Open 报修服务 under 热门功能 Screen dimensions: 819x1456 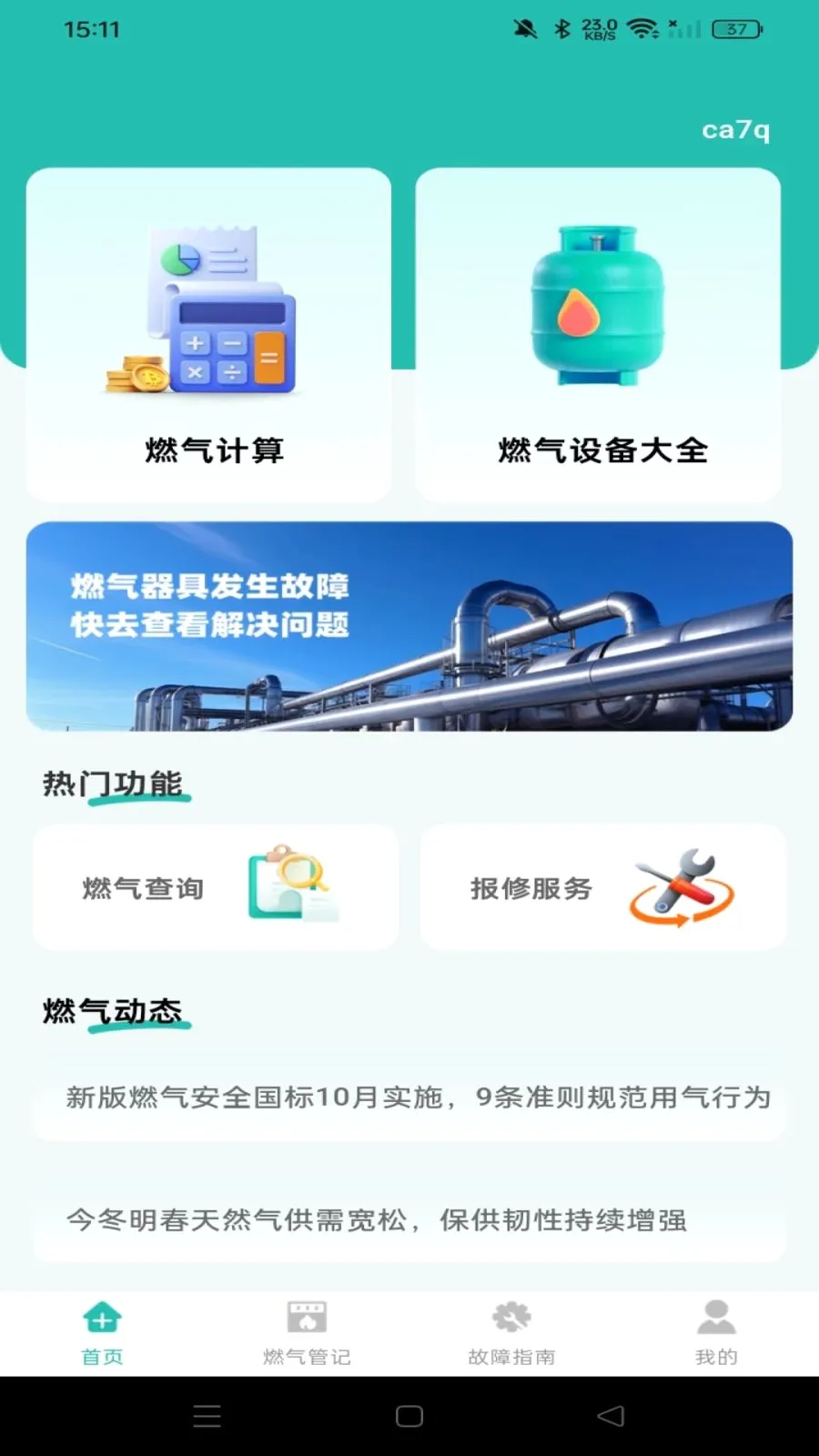tap(603, 887)
